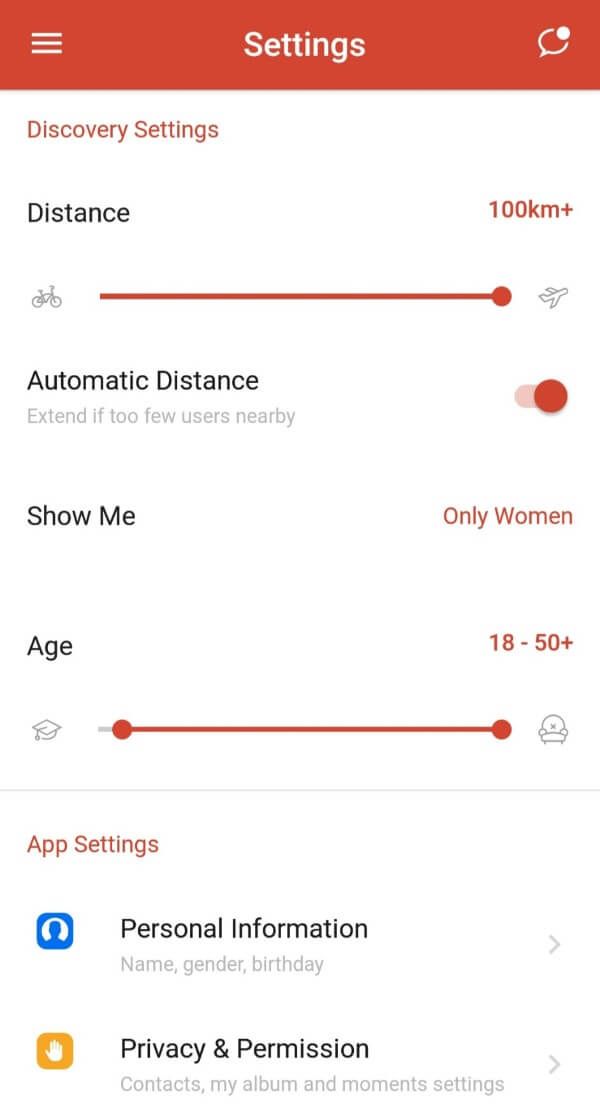Image resolution: width=600 pixels, height=1108 pixels.
Task: Open Personal Information settings
Action: 300,944
